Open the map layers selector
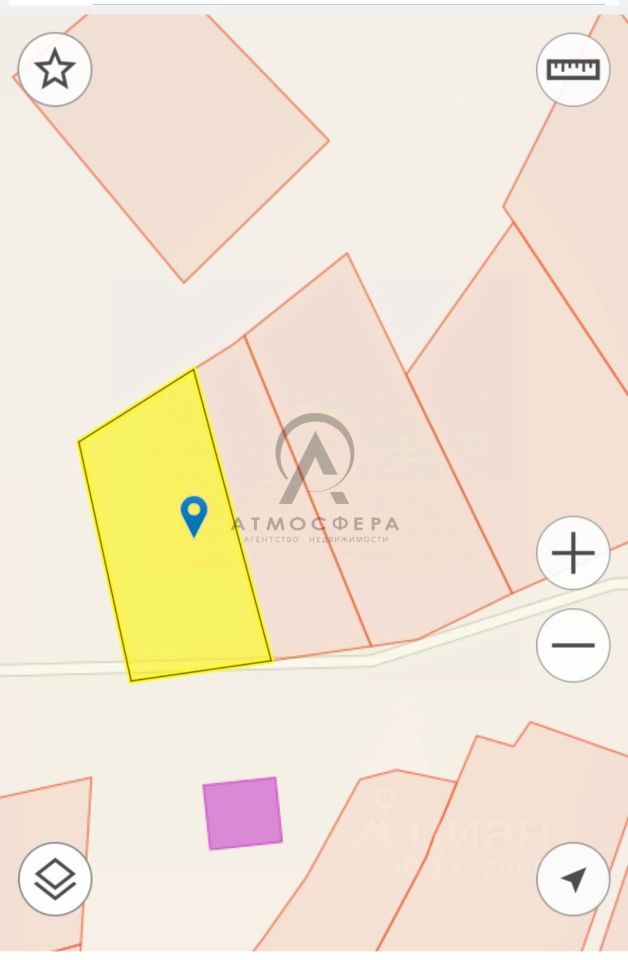The width and height of the screenshot is (628, 960). tap(55, 879)
